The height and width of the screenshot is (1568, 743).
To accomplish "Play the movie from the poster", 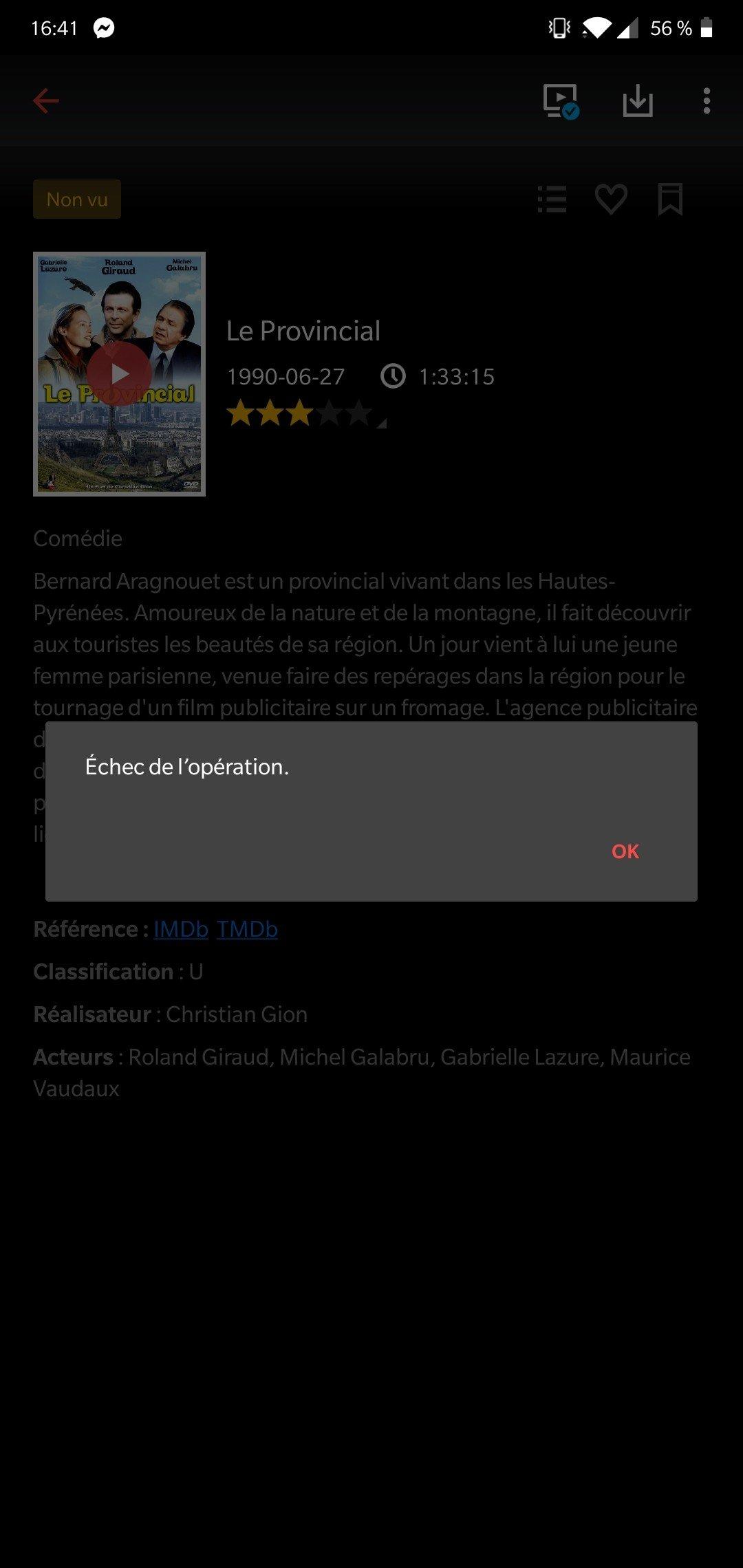I will coord(119,373).
